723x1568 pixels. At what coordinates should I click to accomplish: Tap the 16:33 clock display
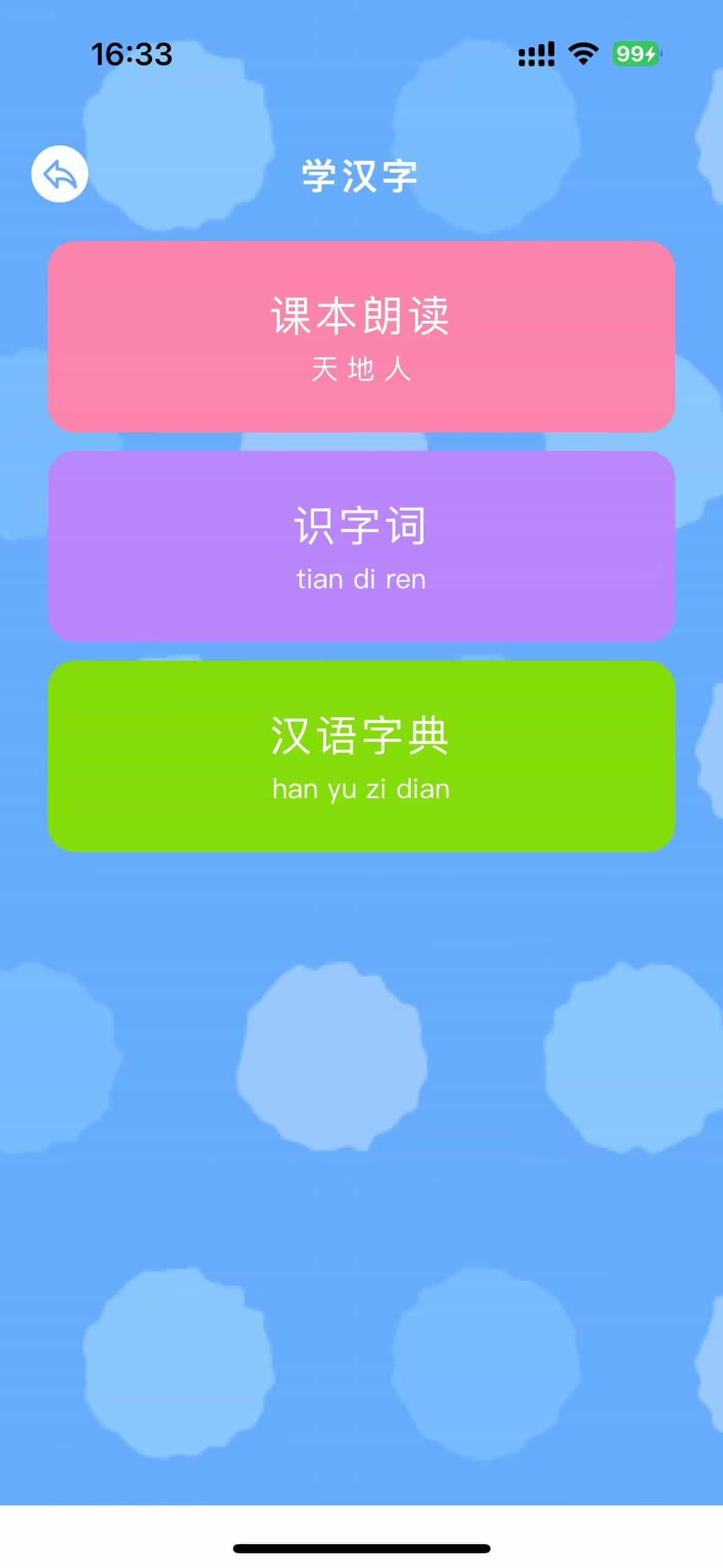coord(132,54)
